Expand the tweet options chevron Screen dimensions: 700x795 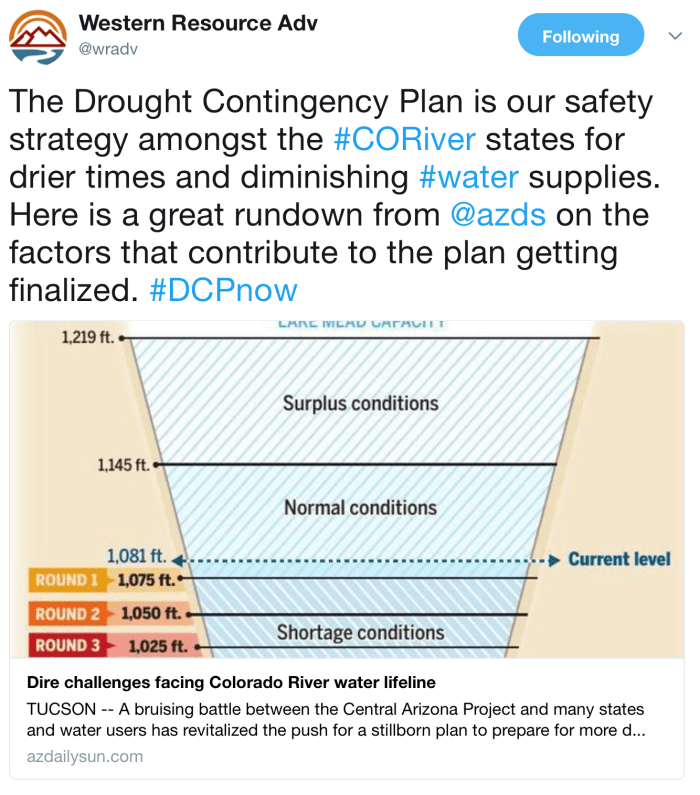pyautogui.click(x=674, y=36)
